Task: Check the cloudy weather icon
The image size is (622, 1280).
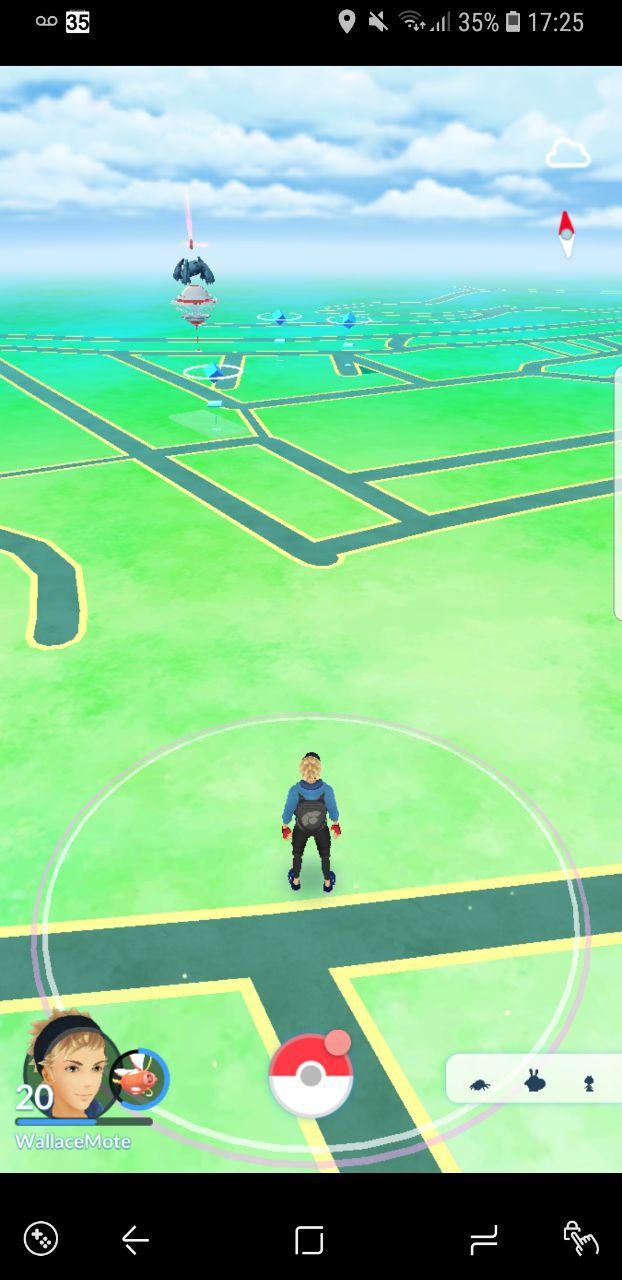Action: pyautogui.click(x=567, y=154)
